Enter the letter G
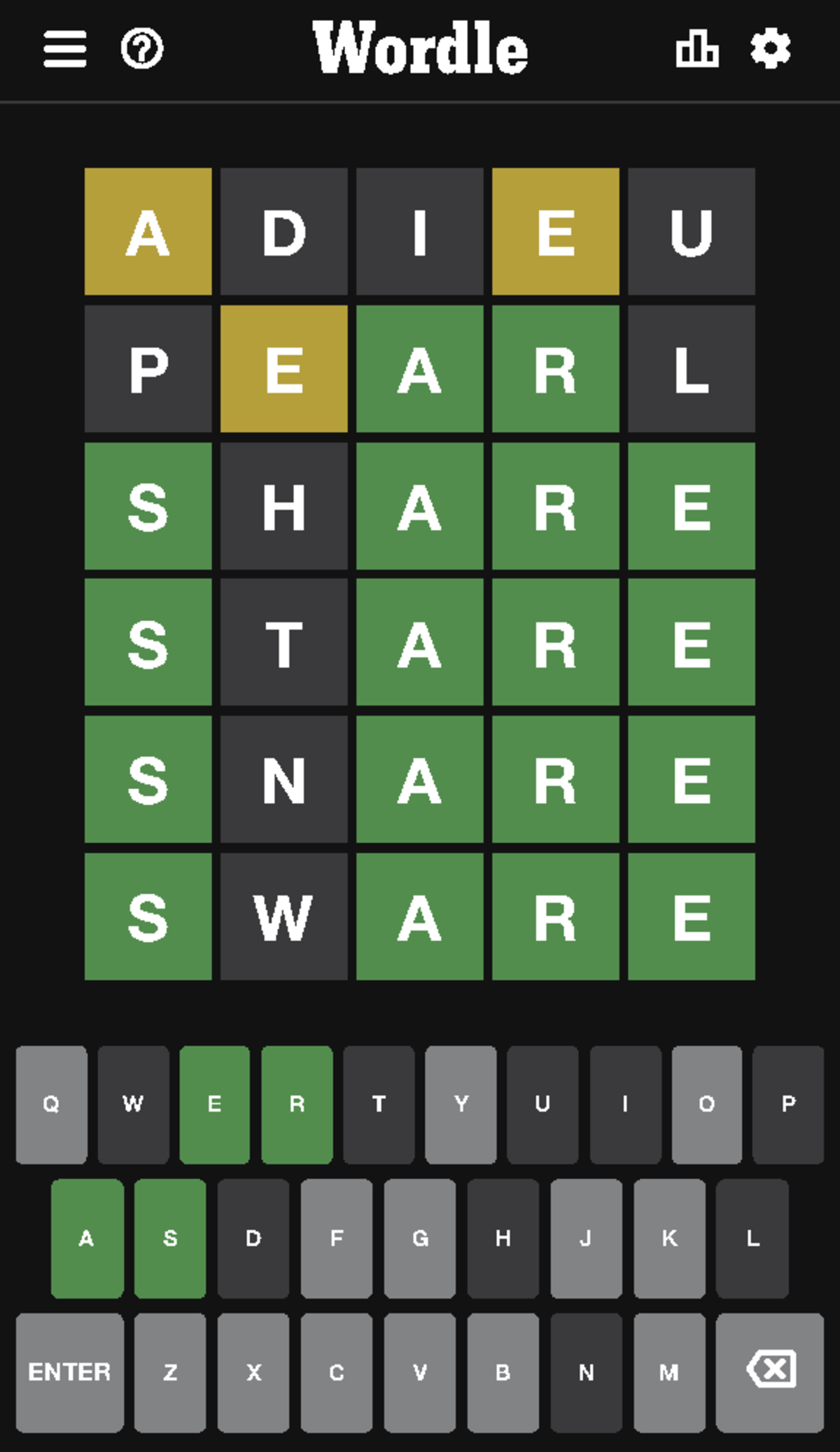The height and width of the screenshot is (1452, 840). click(420, 1238)
